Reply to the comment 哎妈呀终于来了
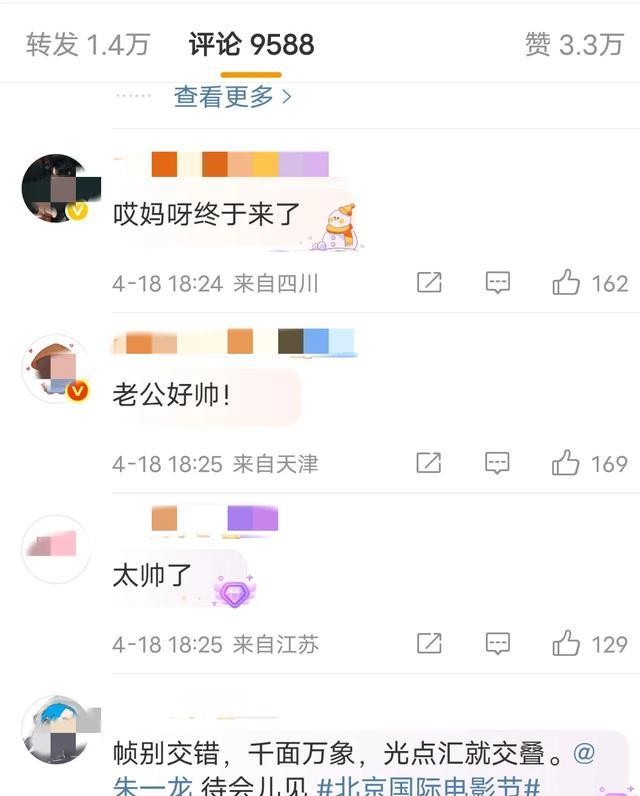This screenshot has width=640, height=796. click(497, 283)
